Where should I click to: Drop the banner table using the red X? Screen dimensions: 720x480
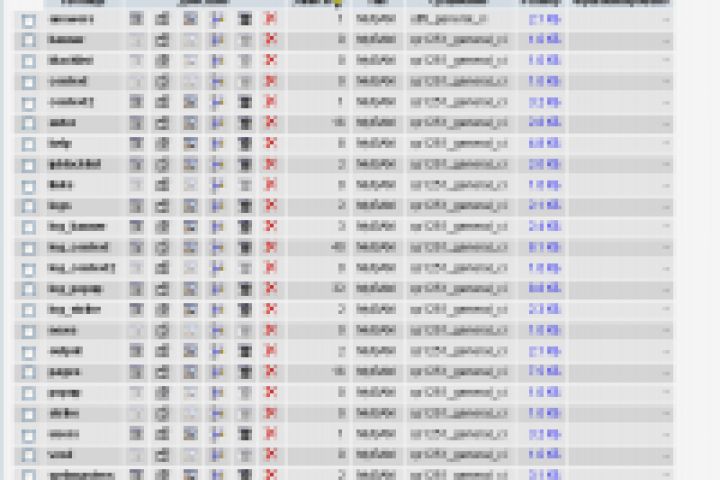(270, 40)
